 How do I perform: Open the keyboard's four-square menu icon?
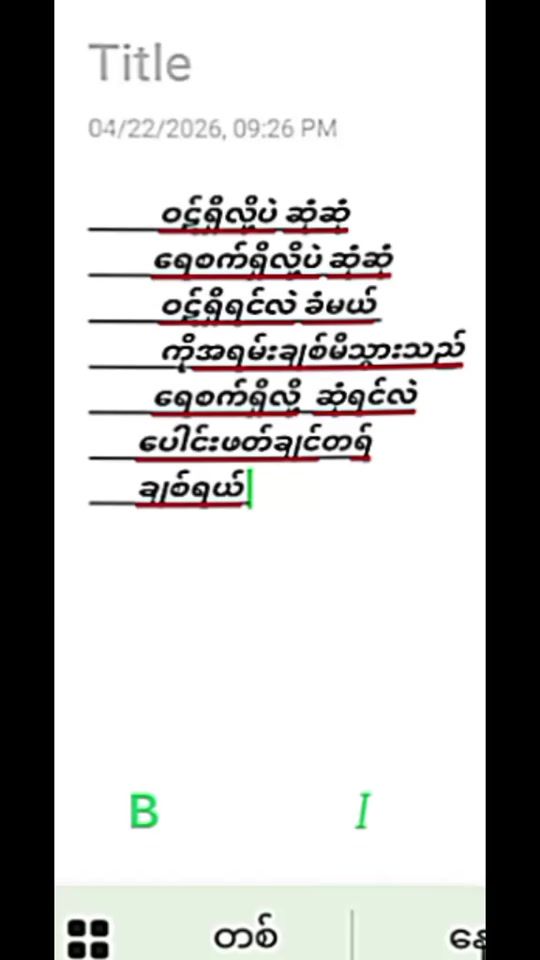[x=88, y=938]
